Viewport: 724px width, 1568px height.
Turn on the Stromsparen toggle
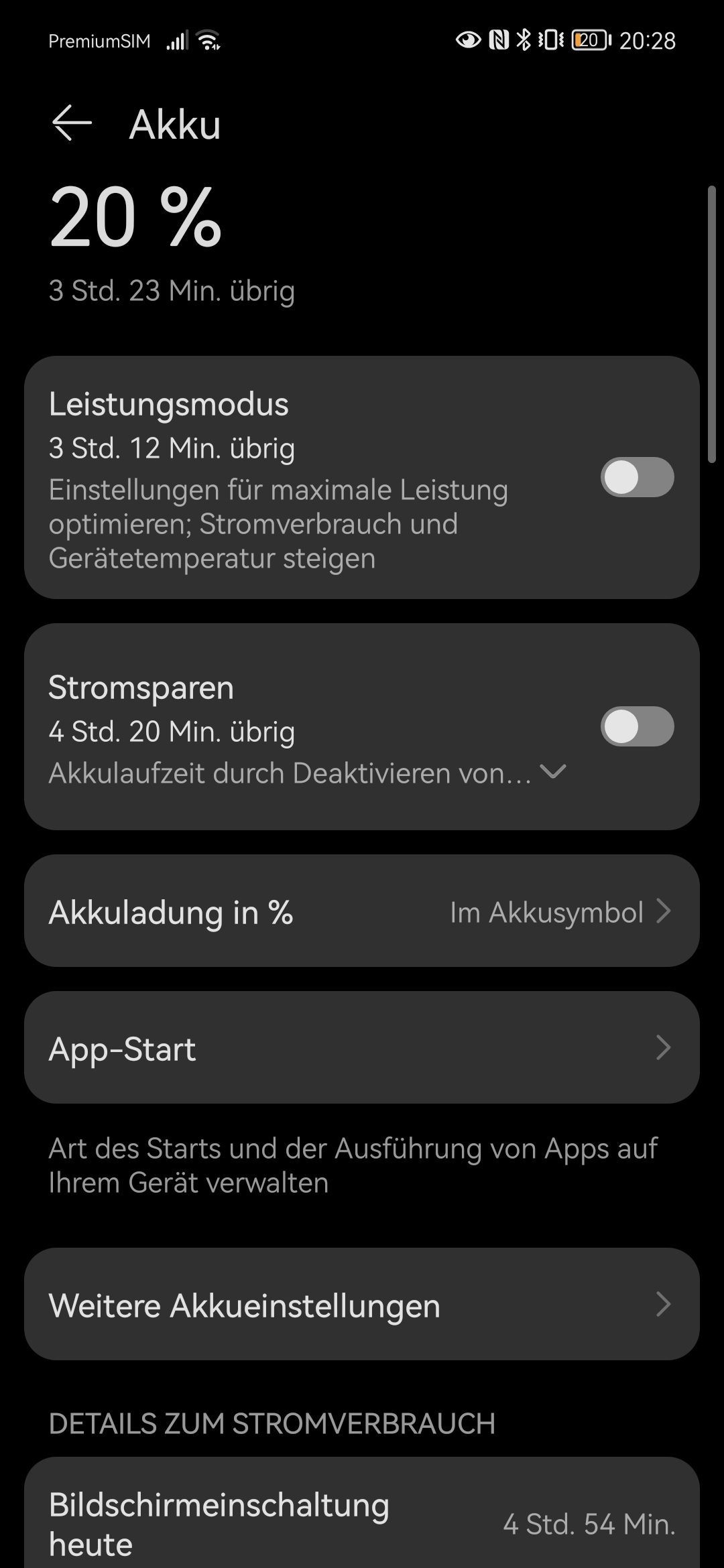click(x=637, y=726)
